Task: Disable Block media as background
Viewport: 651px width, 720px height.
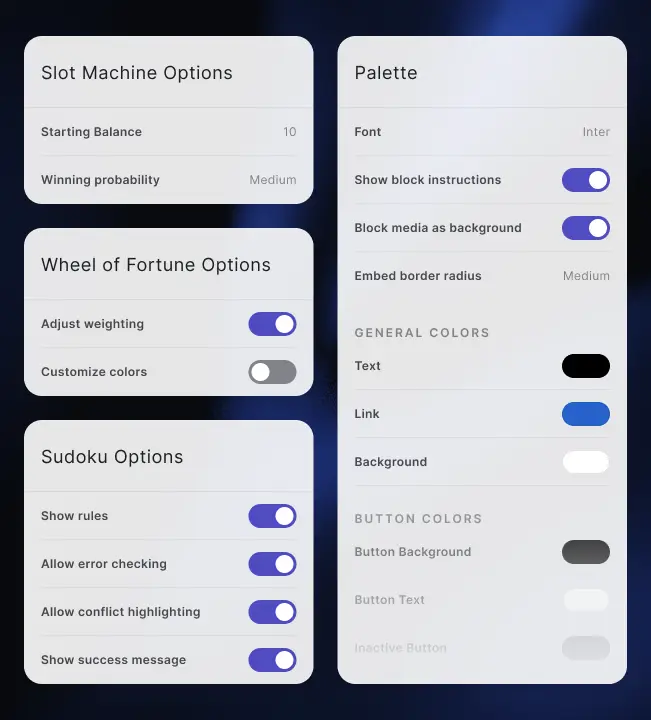Action: (585, 228)
